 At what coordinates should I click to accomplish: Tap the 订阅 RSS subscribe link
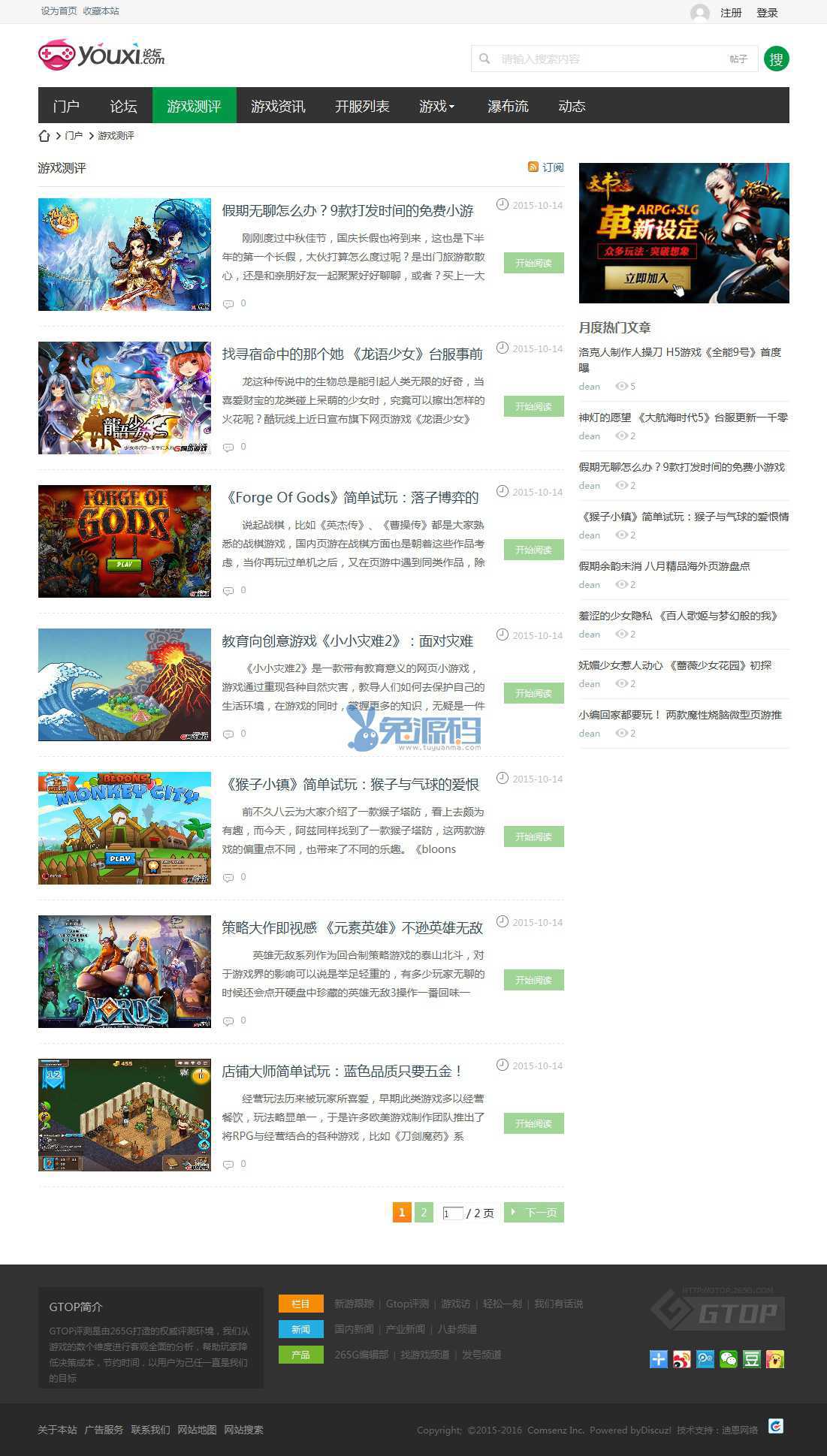pos(546,167)
